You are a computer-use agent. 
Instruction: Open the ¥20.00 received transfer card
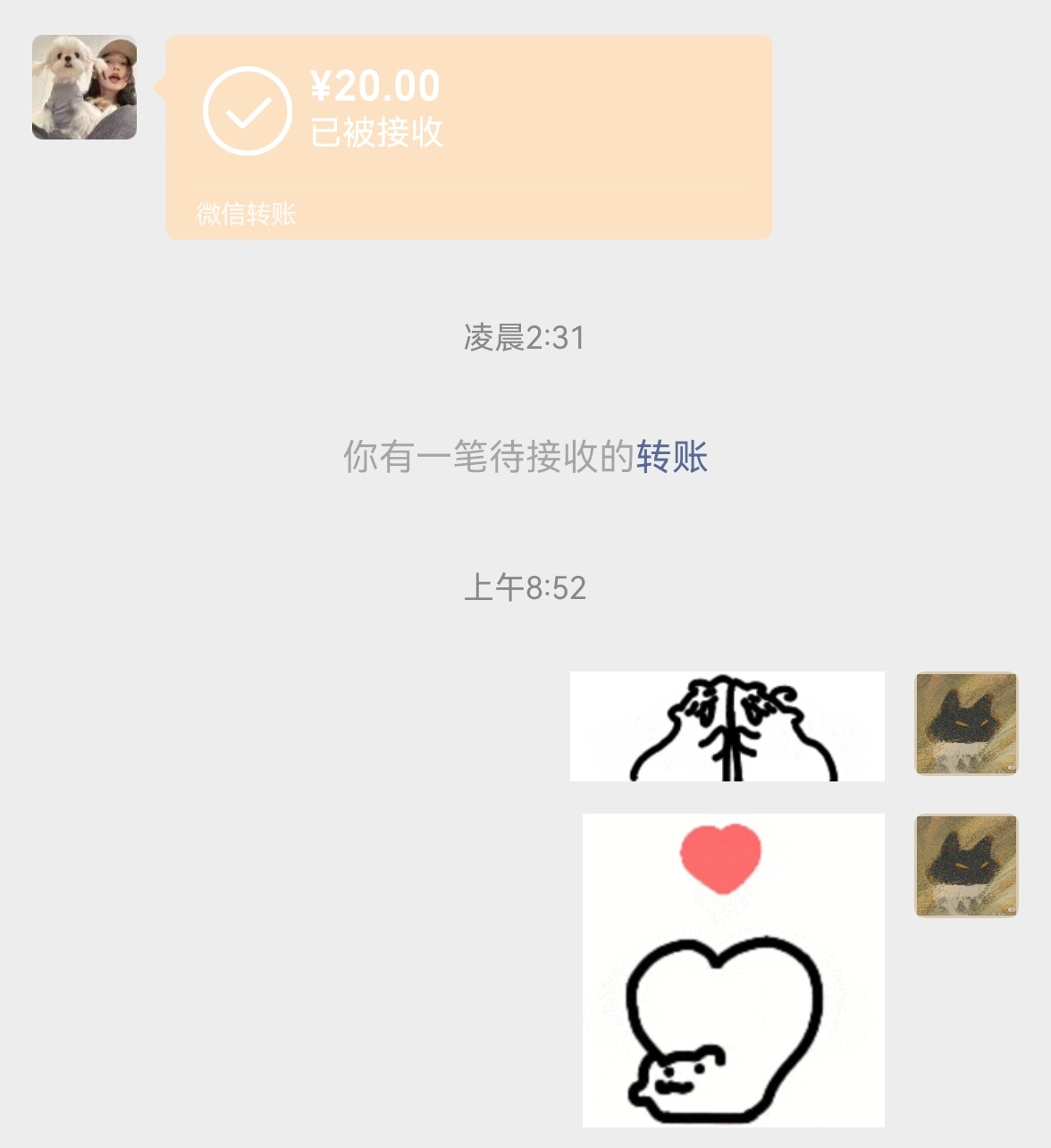468,136
